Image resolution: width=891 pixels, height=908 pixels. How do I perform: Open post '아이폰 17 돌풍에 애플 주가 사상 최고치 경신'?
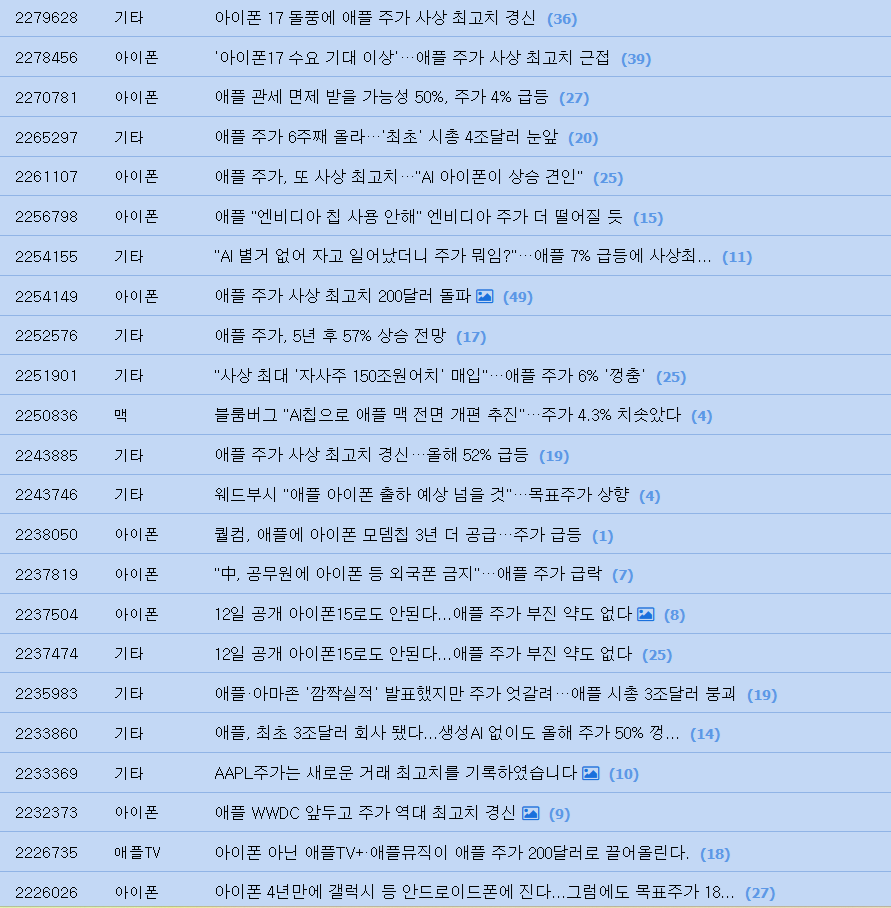click(x=375, y=18)
